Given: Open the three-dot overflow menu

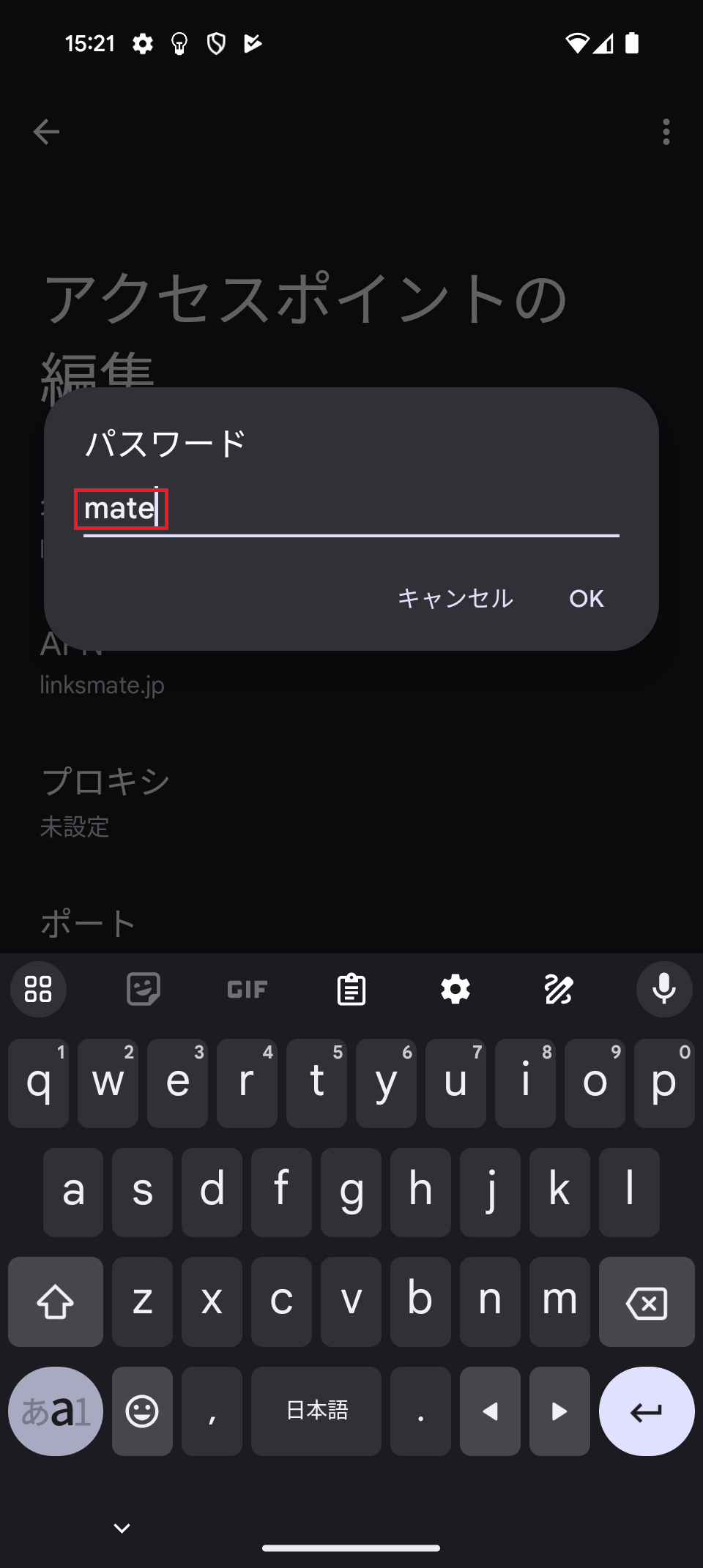Looking at the screenshot, I should coord(666,132).
